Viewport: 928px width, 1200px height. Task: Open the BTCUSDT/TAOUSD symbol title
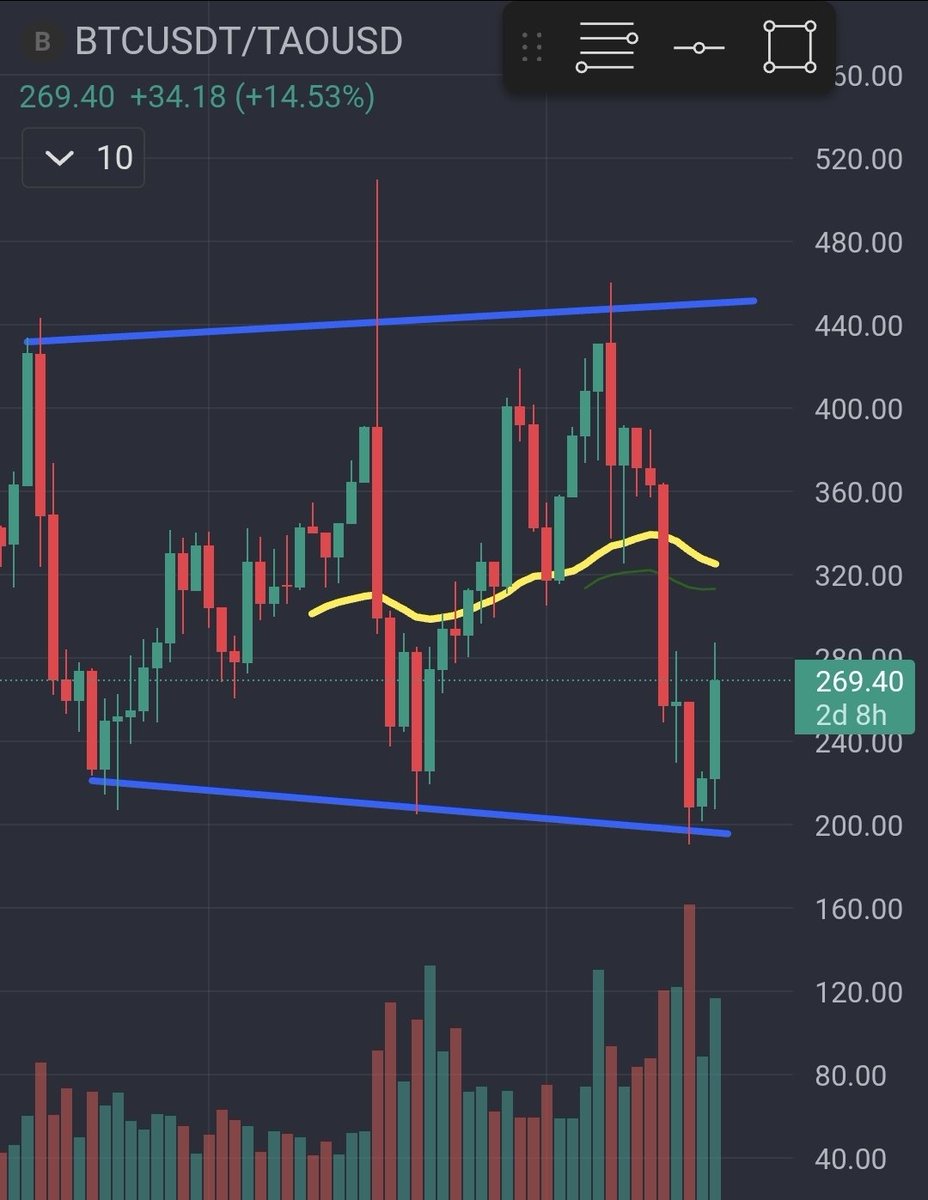(x=238, y=42)
